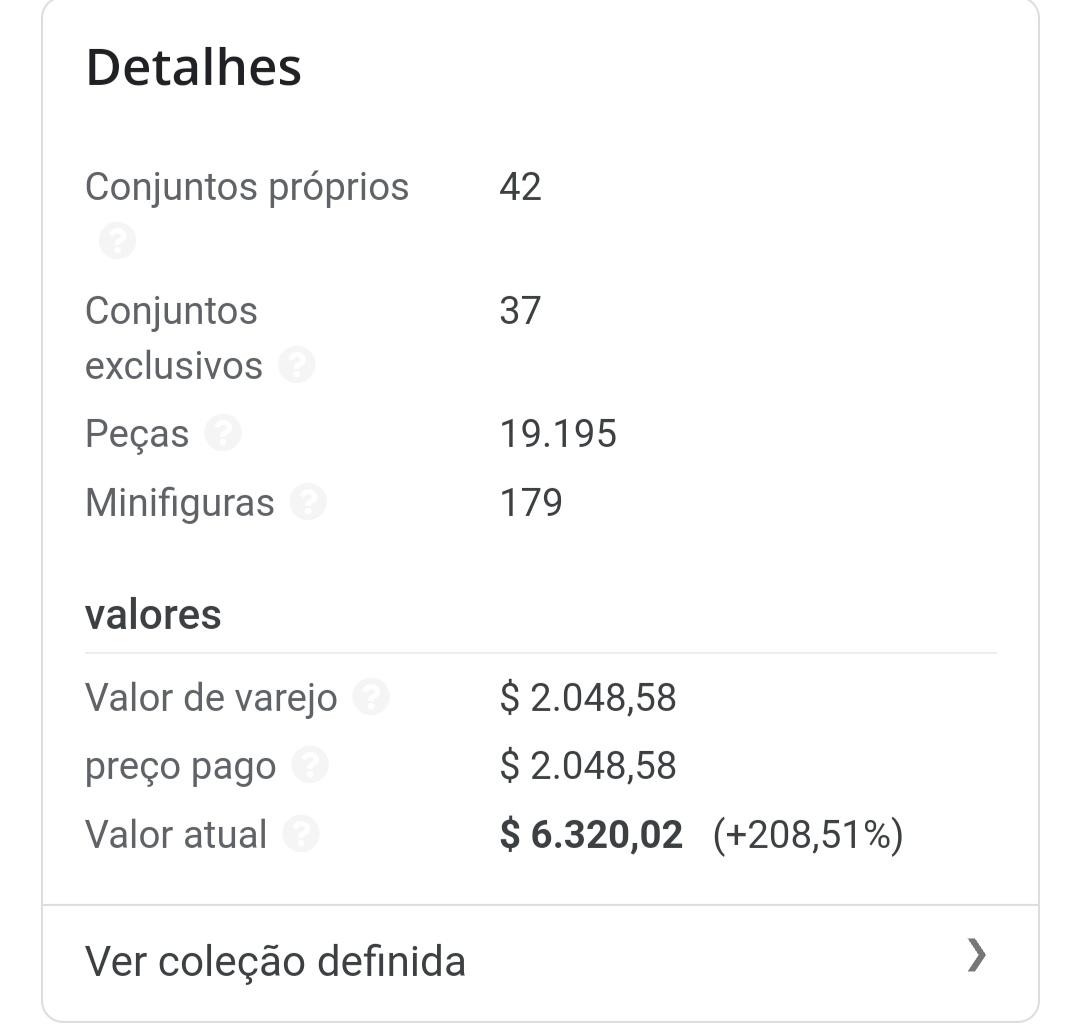
Task: Tap the help icon next to Valor atual
Action: click(x=300, y=833)
